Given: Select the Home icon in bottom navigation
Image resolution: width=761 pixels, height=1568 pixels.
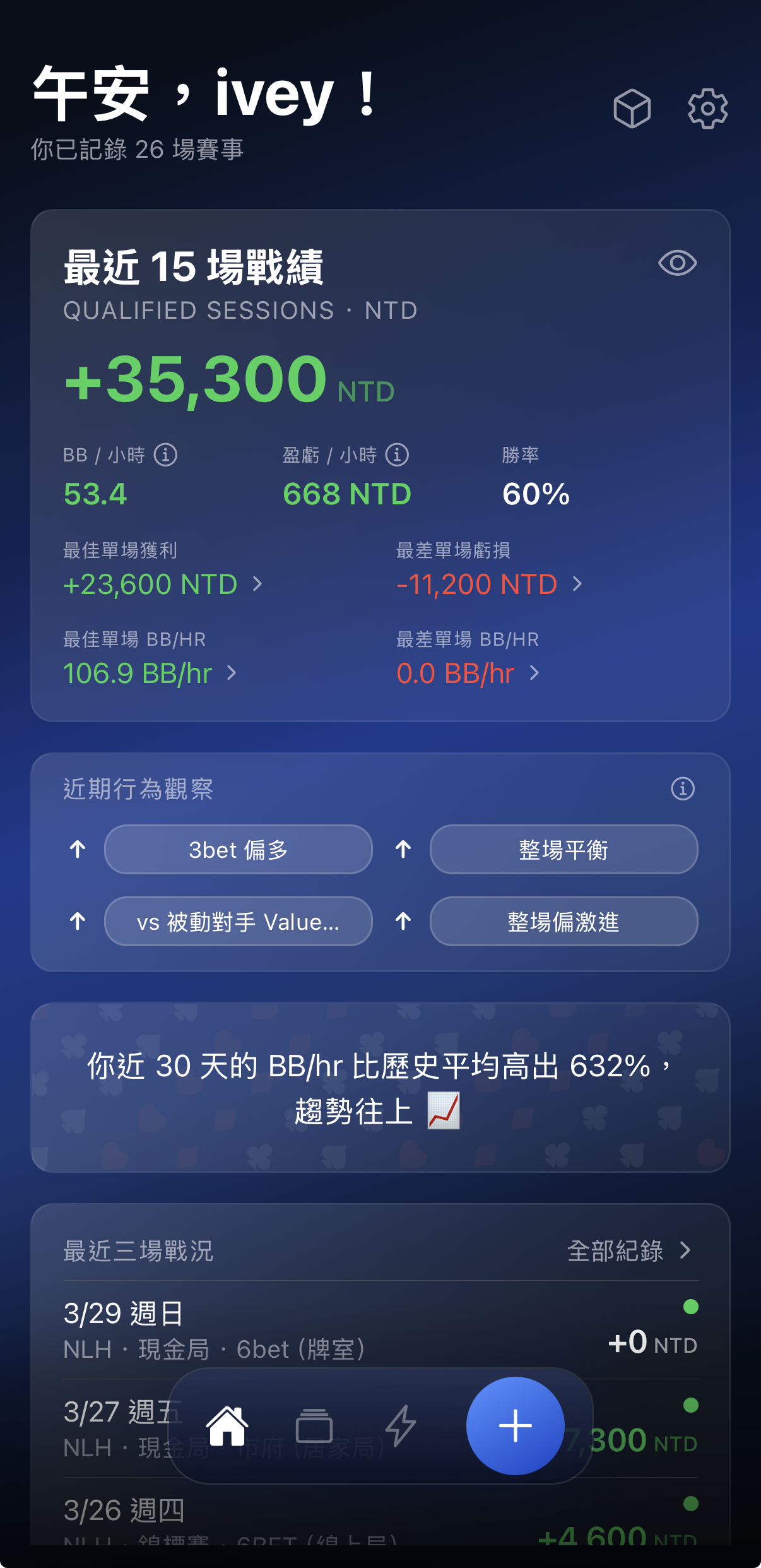Looking at the screenshot, I should (228, 1427).
